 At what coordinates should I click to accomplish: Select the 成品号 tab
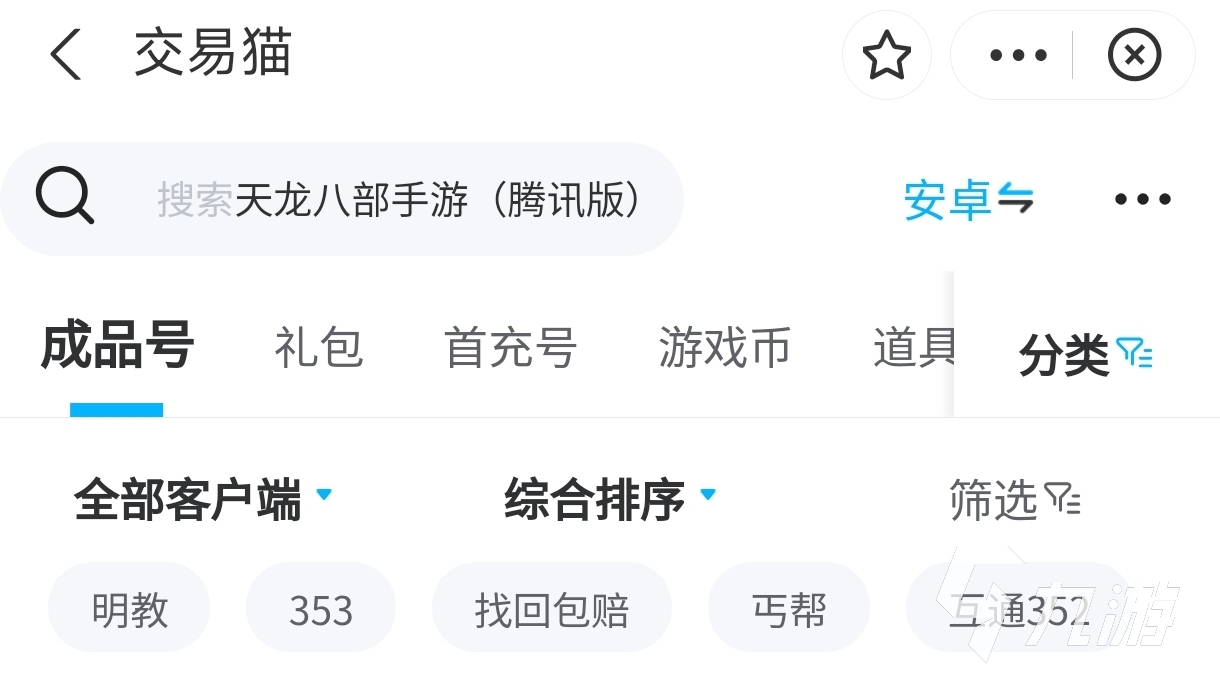pyautogui.click(x=117, y=347)
